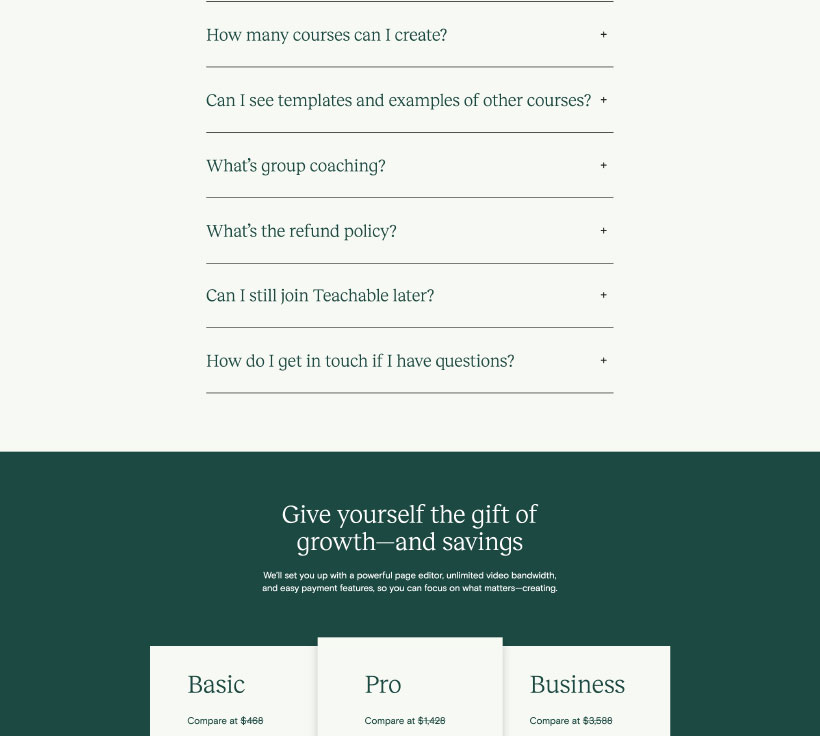Screen dimensions: 820x736
Task: Expand the templates and examples question
Action: (409, 100)
